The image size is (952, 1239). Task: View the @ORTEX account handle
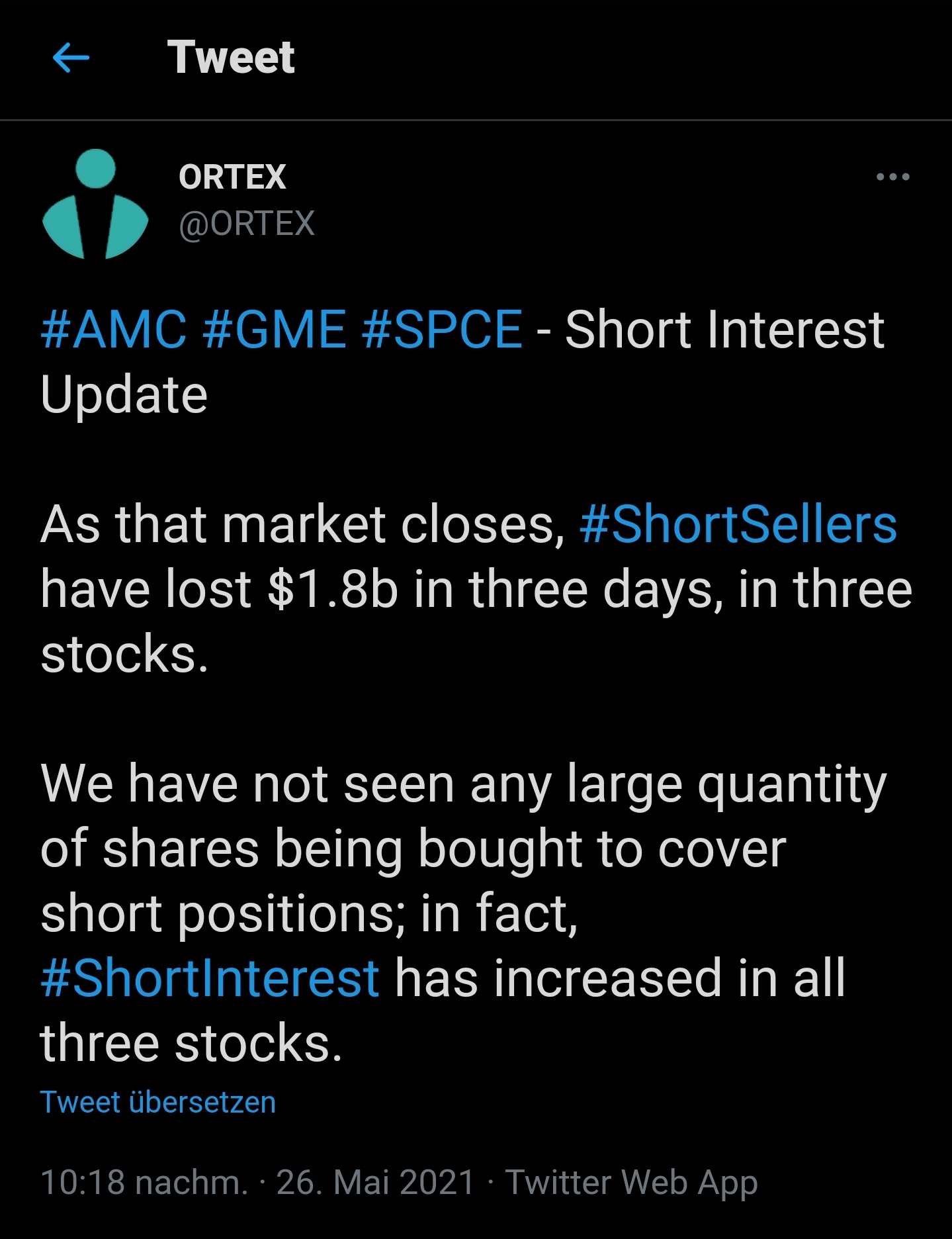(x=246, y=224)
